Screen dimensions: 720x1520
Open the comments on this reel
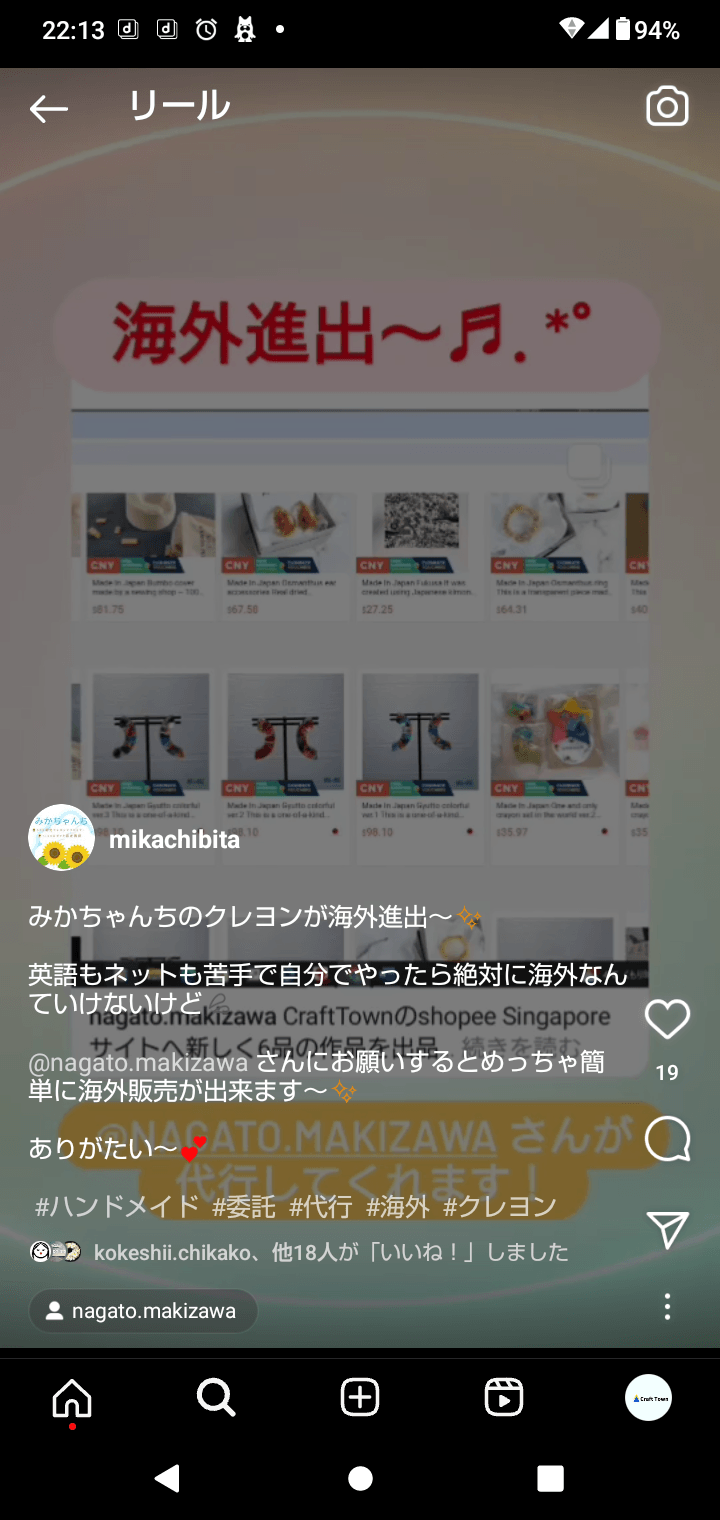pyautogui.click(x=667, y=1138)
